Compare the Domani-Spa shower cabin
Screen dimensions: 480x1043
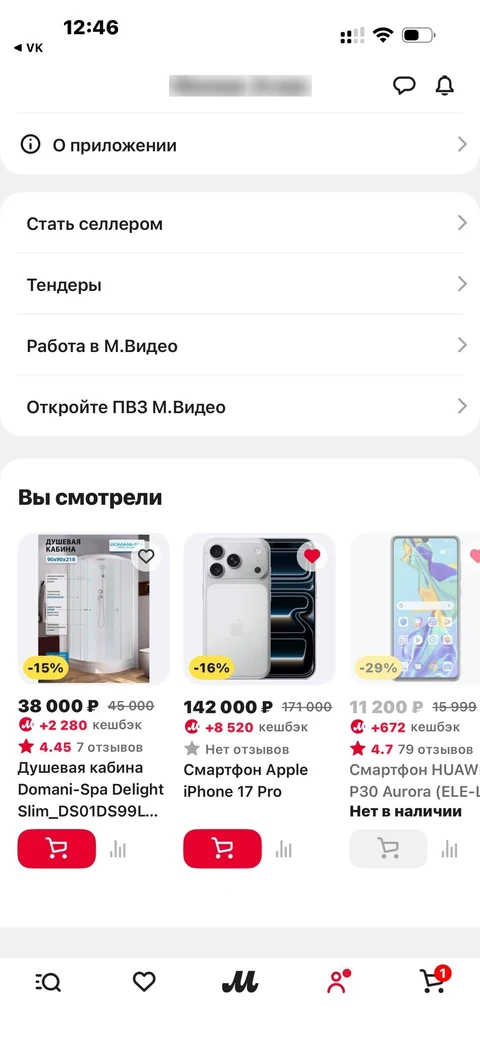coord(118,848)
